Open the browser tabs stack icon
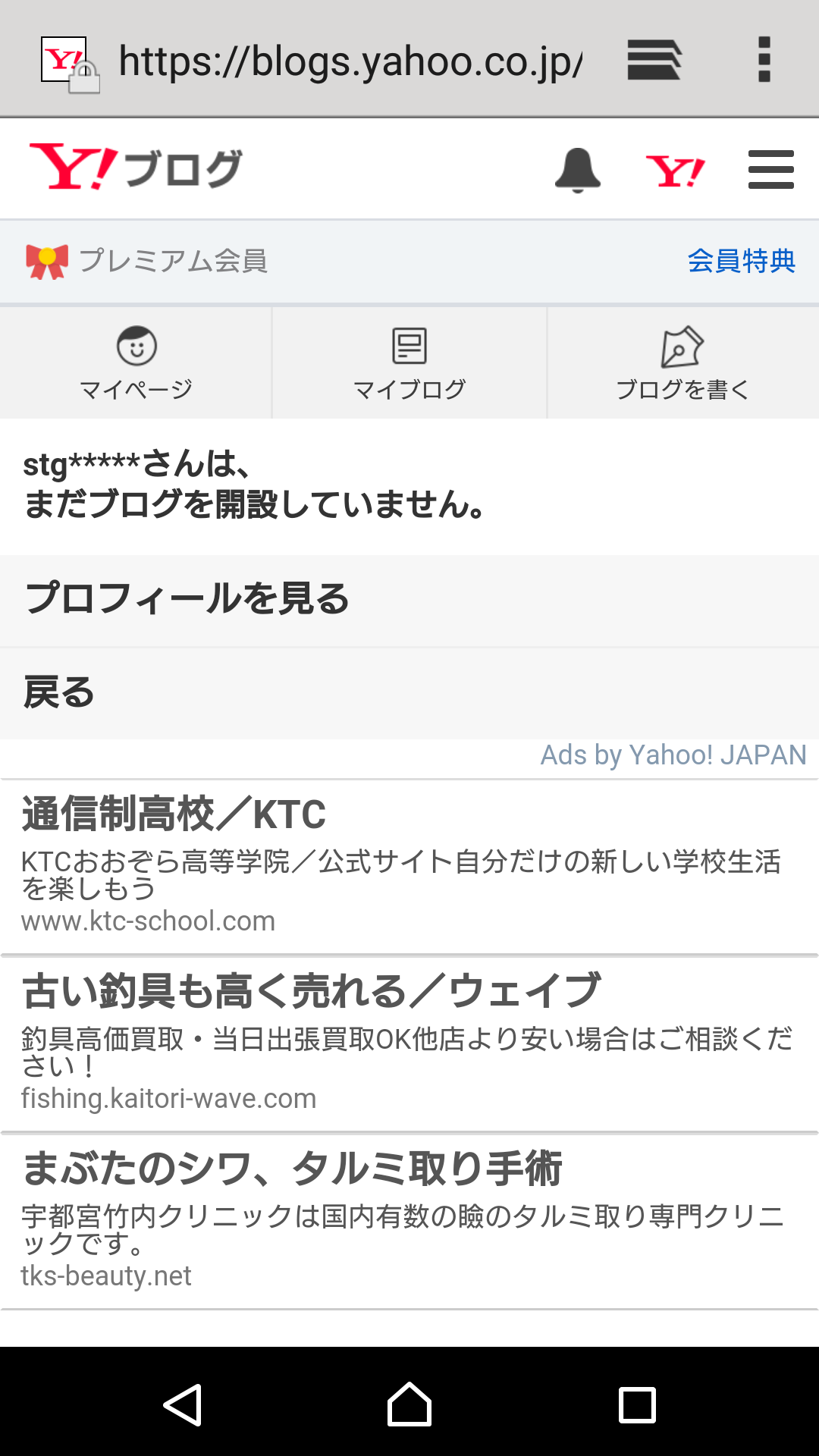The height and width of the screenshot is (1456, 819). click(x=654, y=60)
